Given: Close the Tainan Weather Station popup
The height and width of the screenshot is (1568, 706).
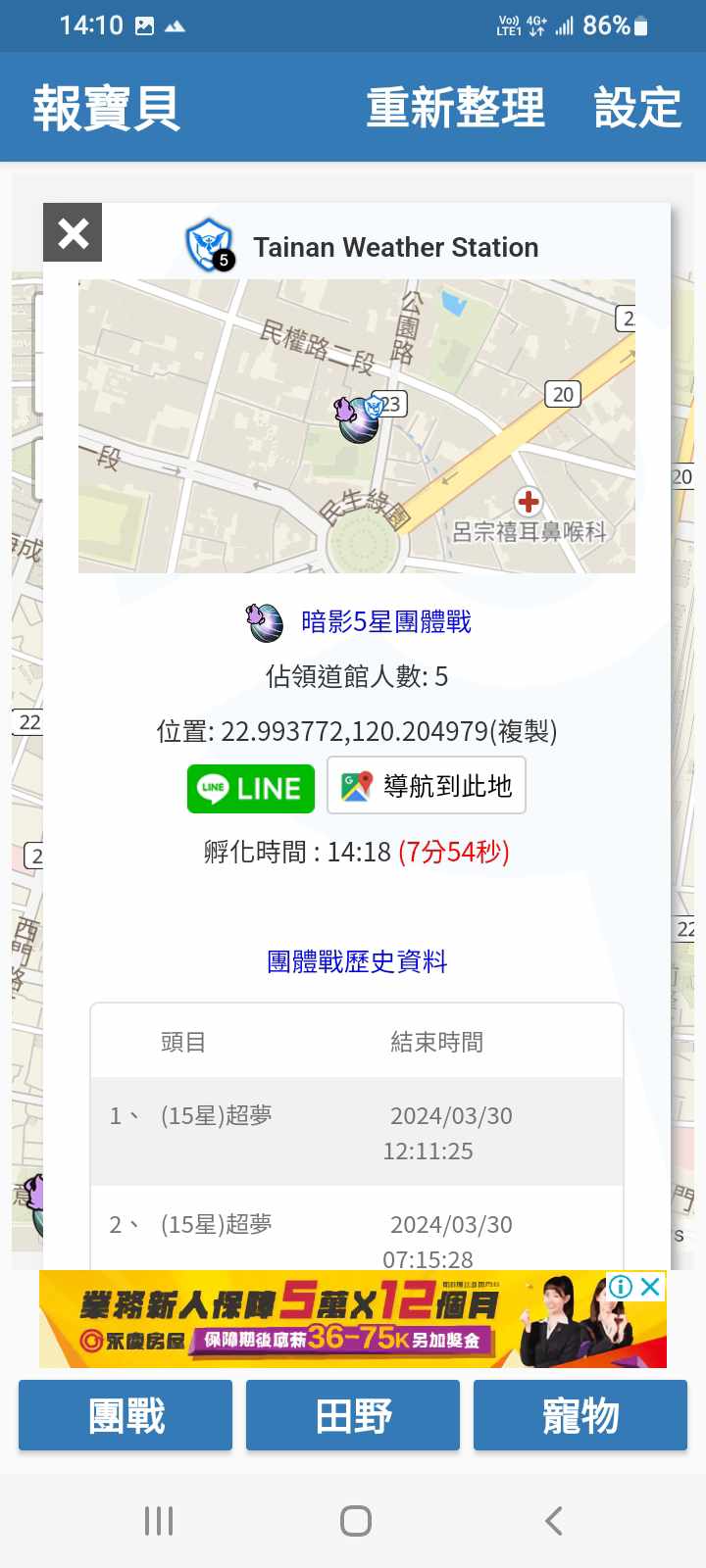Looking at the screenshot, I should (73, 232).
